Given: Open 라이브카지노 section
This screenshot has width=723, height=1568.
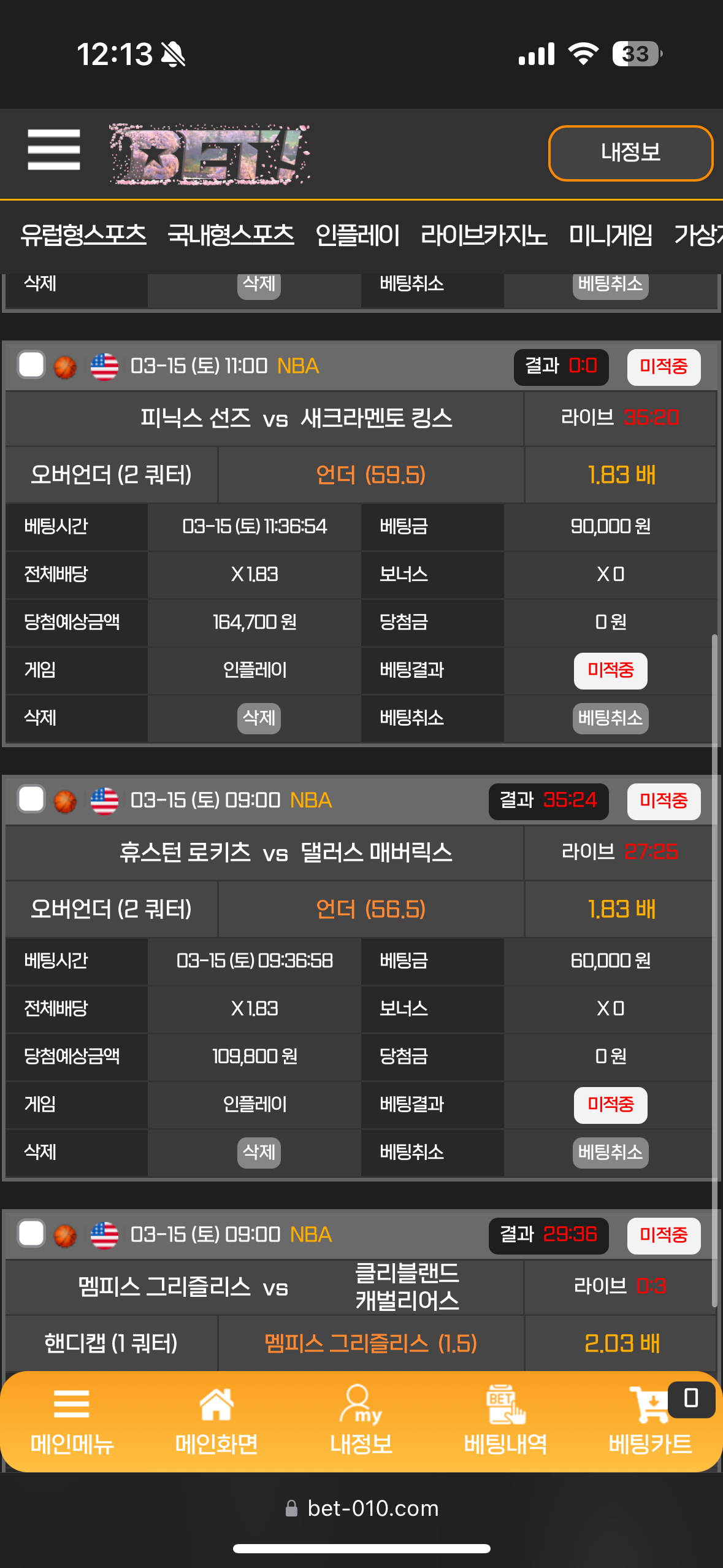Looking at the screenshot, I should click(x=484, y=235).
